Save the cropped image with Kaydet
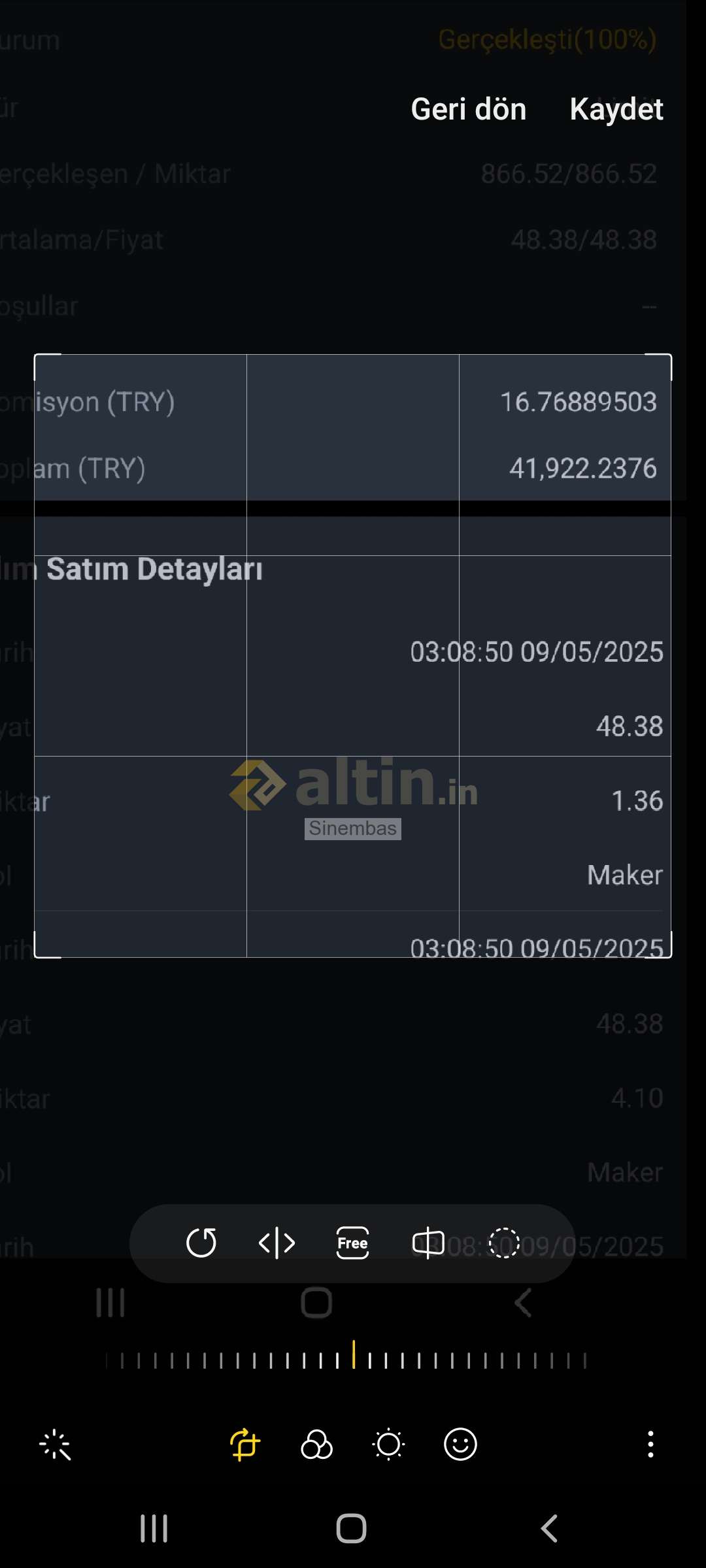The height and width of the screenshot is (1568, 706). click(x=616, y=109)
